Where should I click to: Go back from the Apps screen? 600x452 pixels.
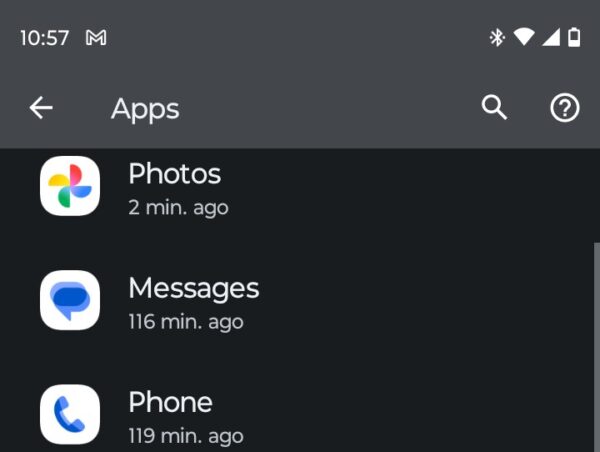coord(41,108)
